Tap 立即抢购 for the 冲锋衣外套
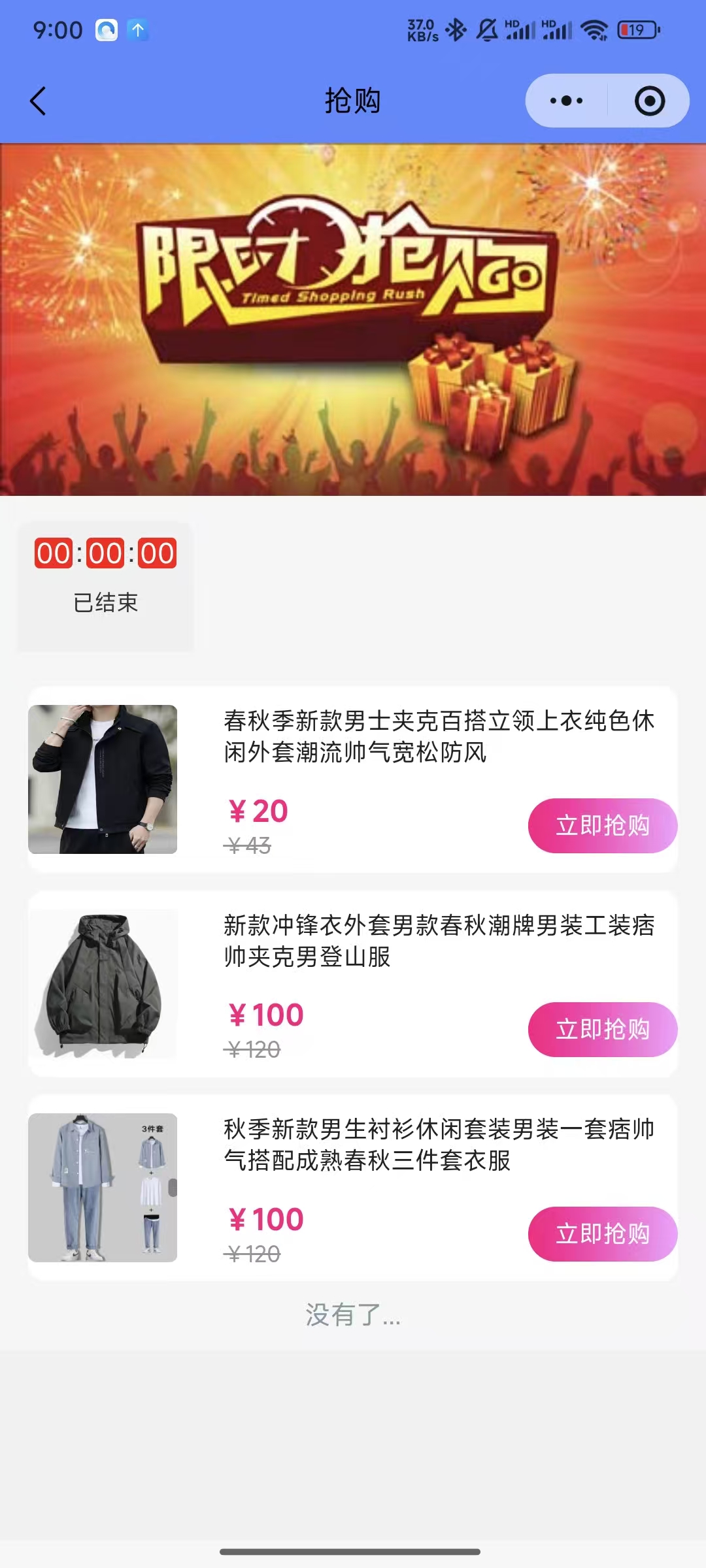The width and height of the screenshot is (706, 1568). tap(602, 1030)
